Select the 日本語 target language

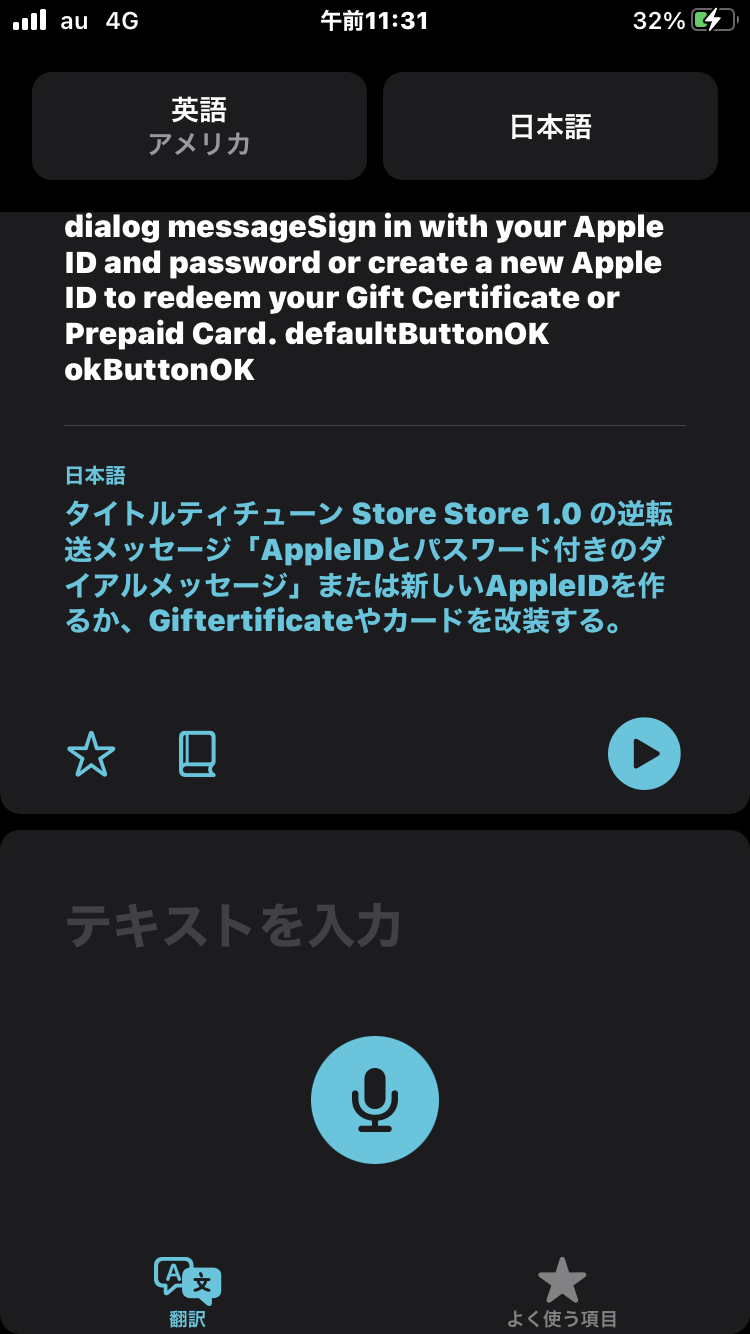pos(550,126)
